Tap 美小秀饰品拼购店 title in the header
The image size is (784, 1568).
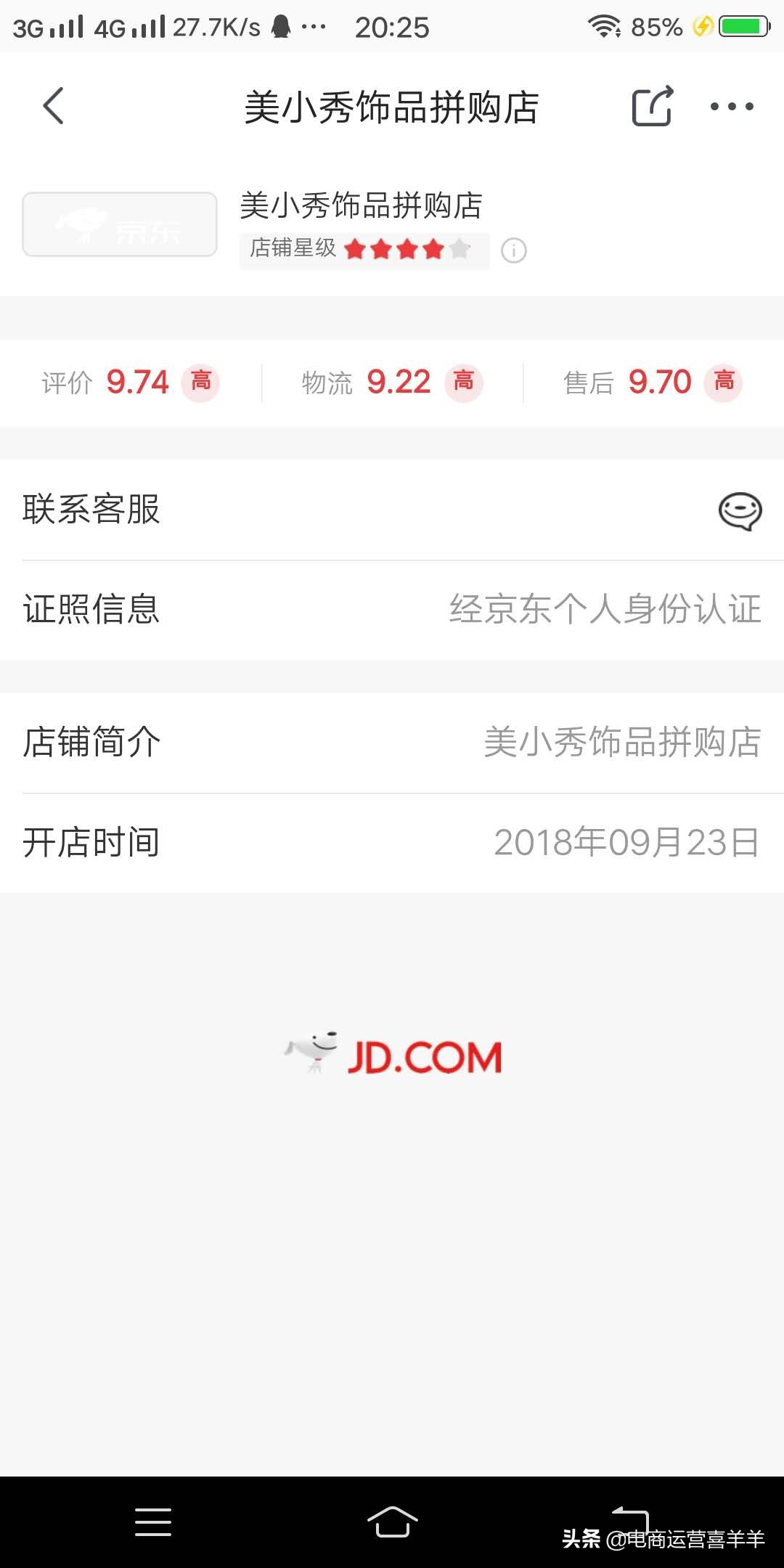pos(392,106)
